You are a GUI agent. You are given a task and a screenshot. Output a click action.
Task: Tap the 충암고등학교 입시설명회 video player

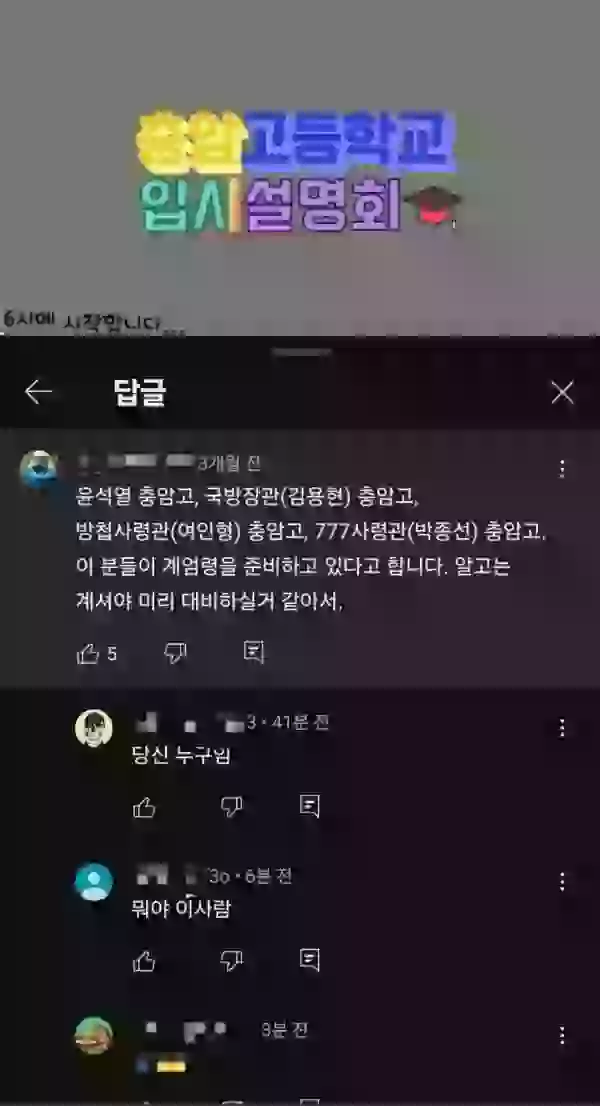coord(300,170)
